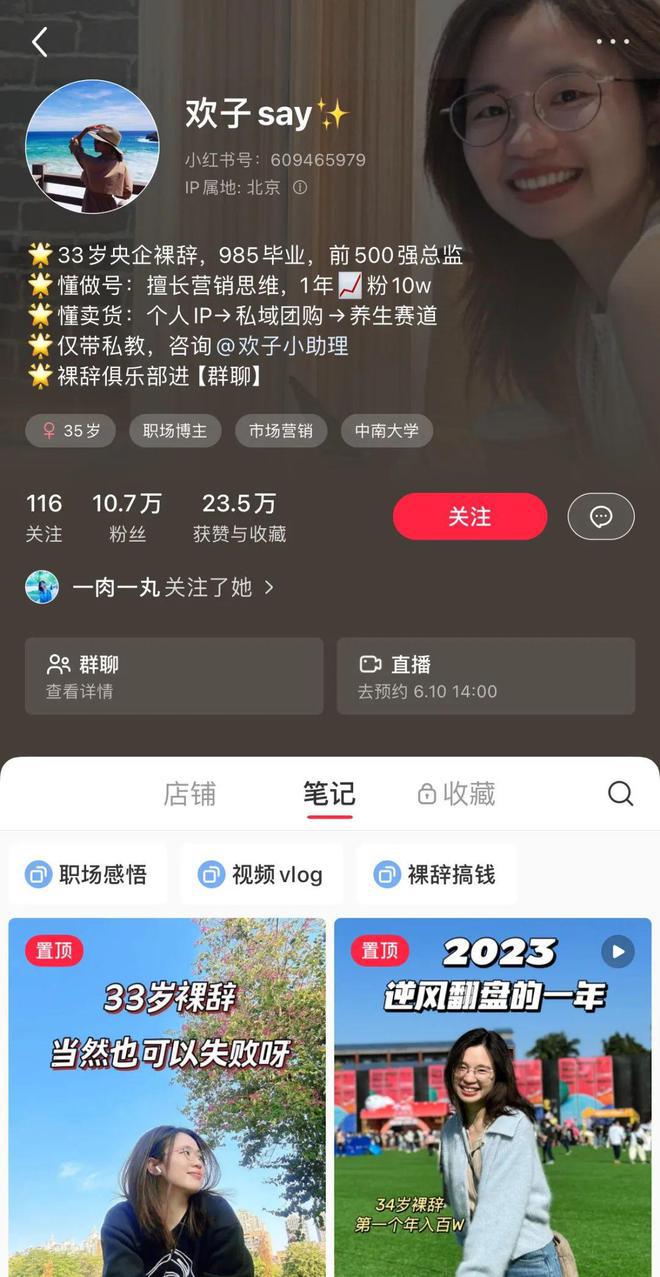View the 116 关注 following list
This screenshot has height=1277, width=660.
point(44,517)
